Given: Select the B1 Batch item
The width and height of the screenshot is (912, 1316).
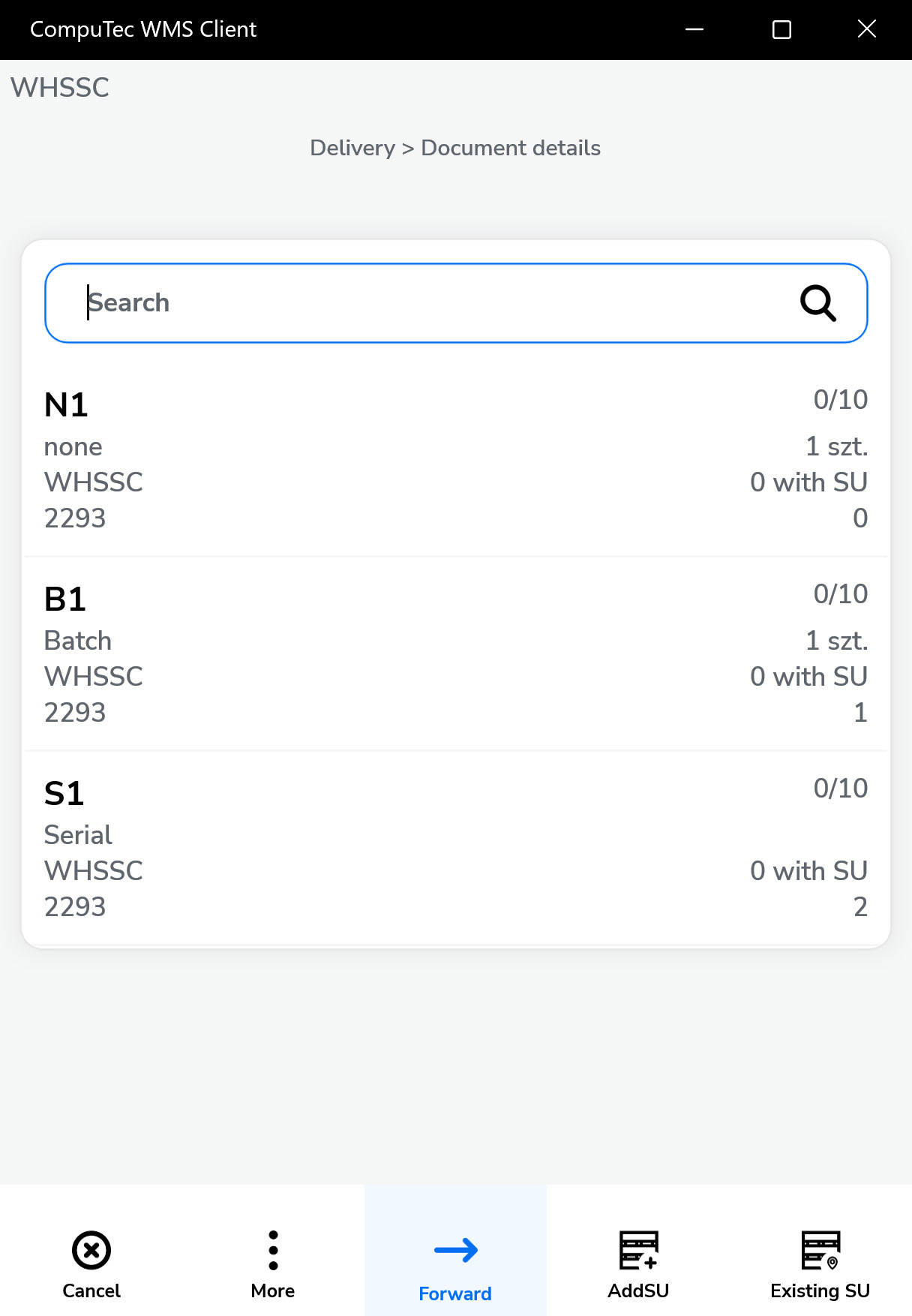Looking at the screenshot, I should [455, 653].
